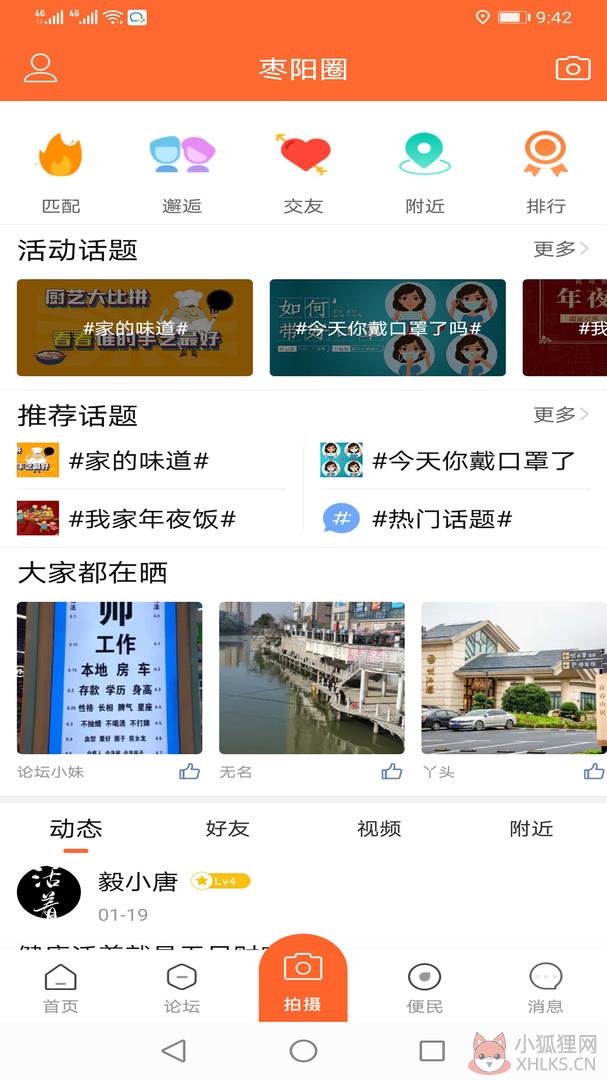Tap the 拍摄 camera button
This screenshot has width=607, height=1080.
[x=303, y=979]
